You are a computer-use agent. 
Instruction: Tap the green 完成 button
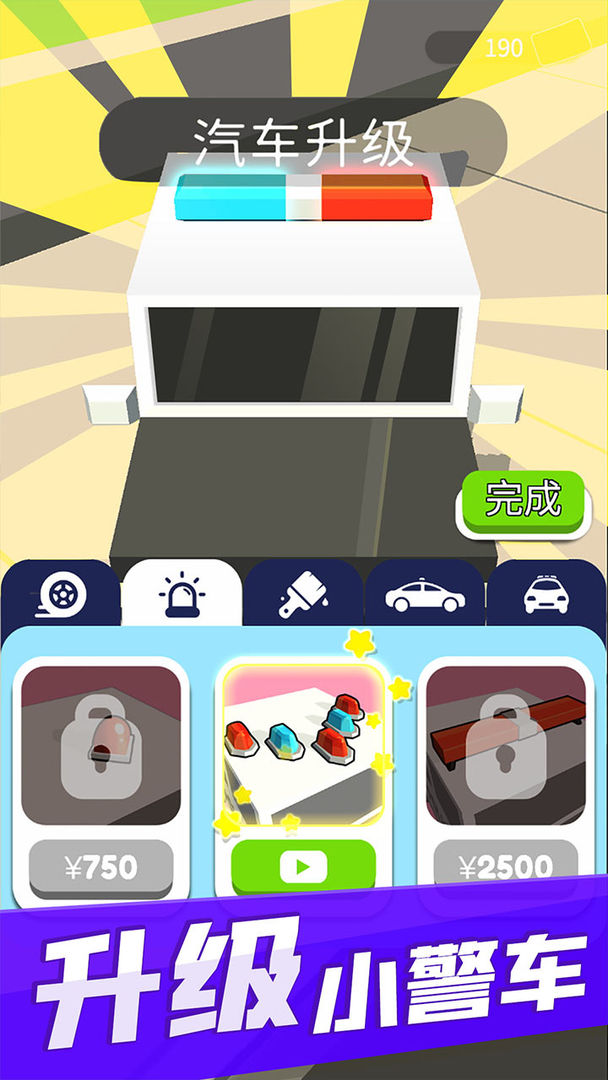(522, 499)
